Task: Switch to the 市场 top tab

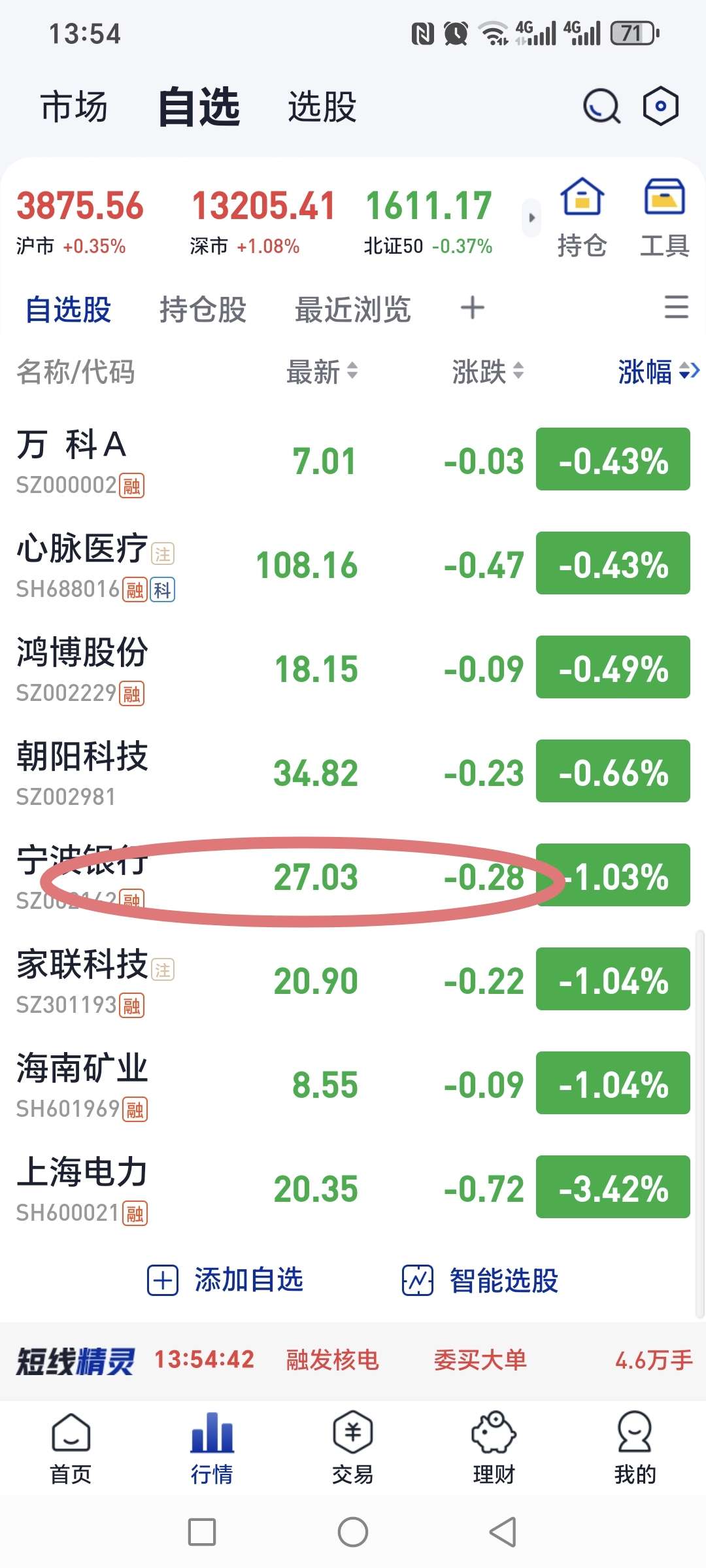Action: tap(74, 107)
